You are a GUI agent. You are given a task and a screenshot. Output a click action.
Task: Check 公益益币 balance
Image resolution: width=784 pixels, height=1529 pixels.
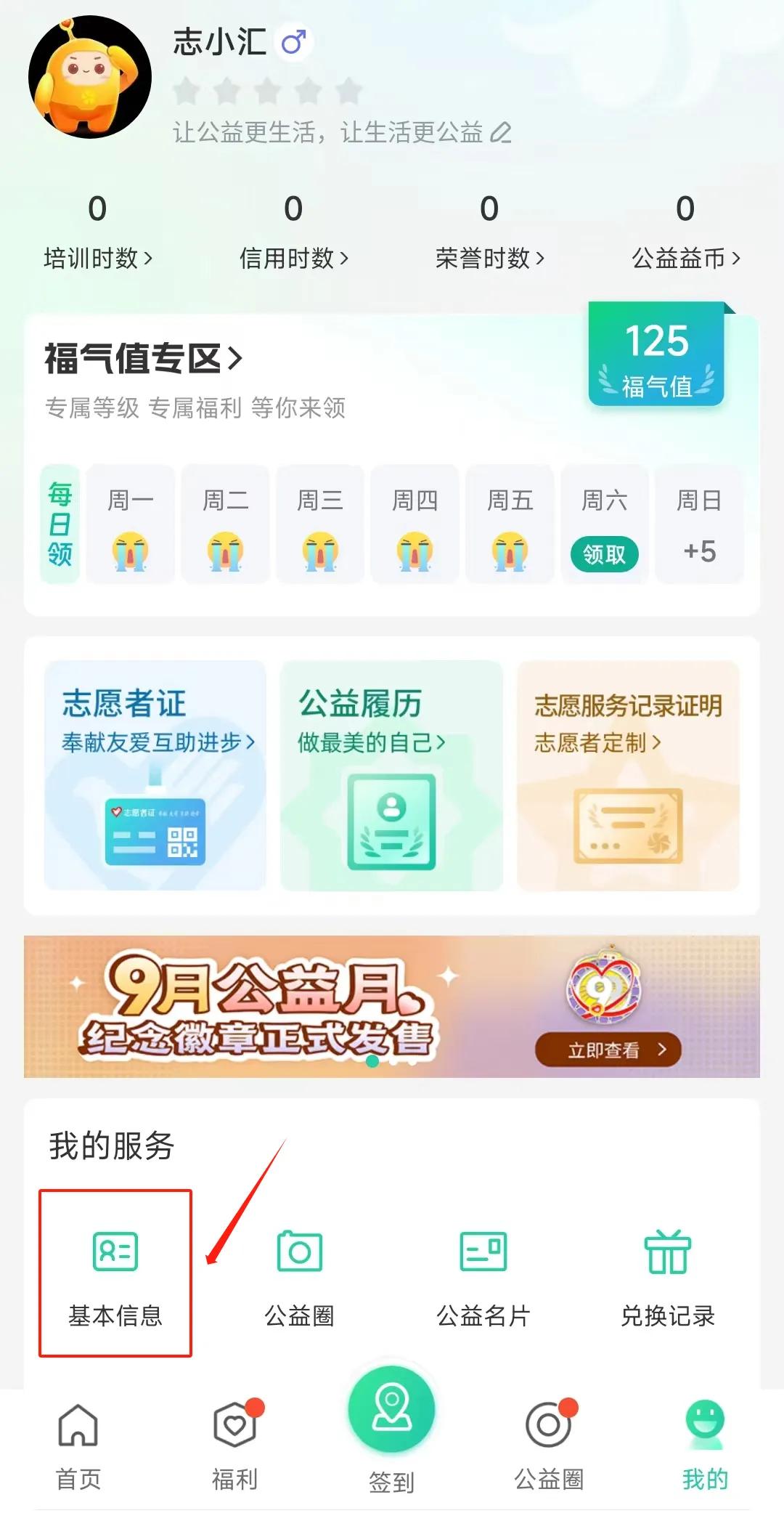(685, 258)
